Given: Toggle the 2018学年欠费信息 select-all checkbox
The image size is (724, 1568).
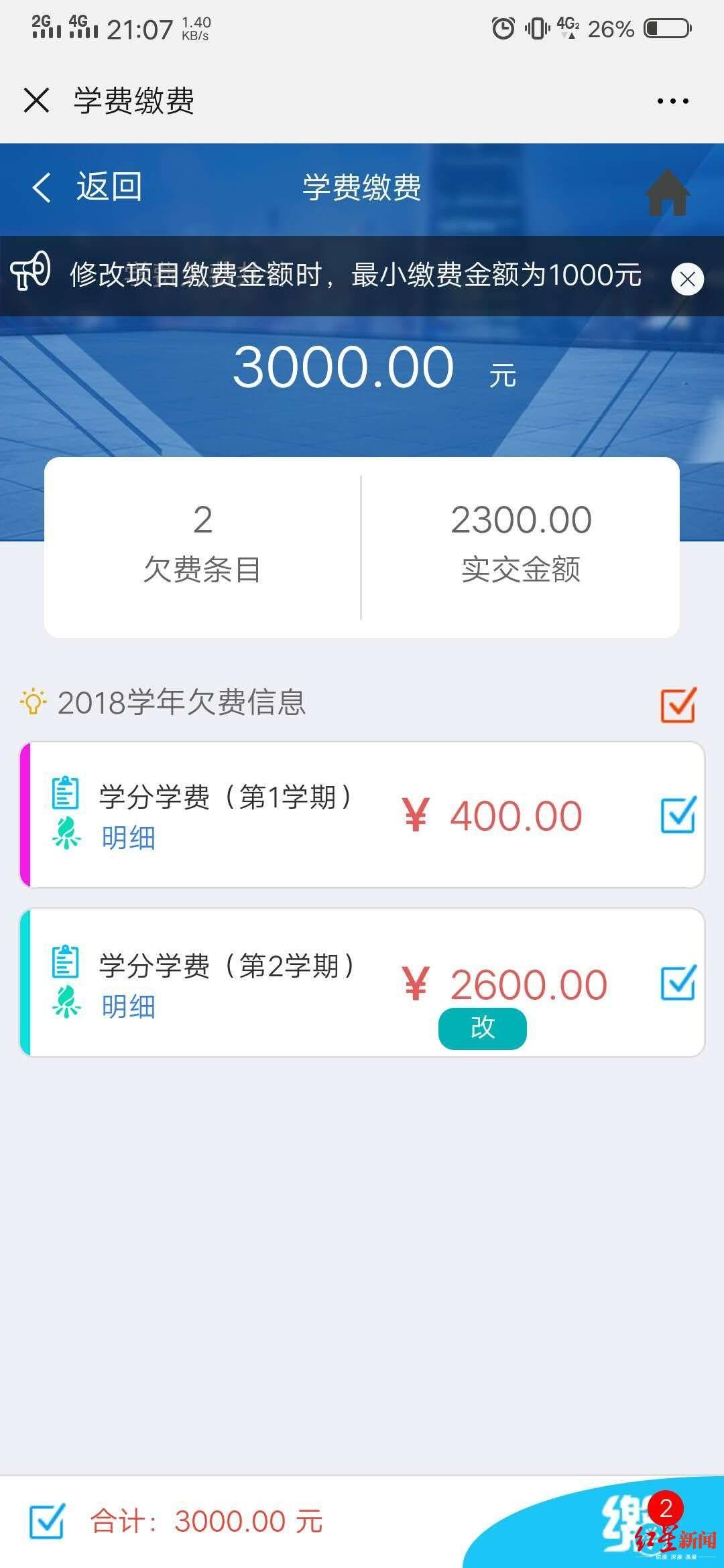Looking at the screenshot, I should pos(678,704).
